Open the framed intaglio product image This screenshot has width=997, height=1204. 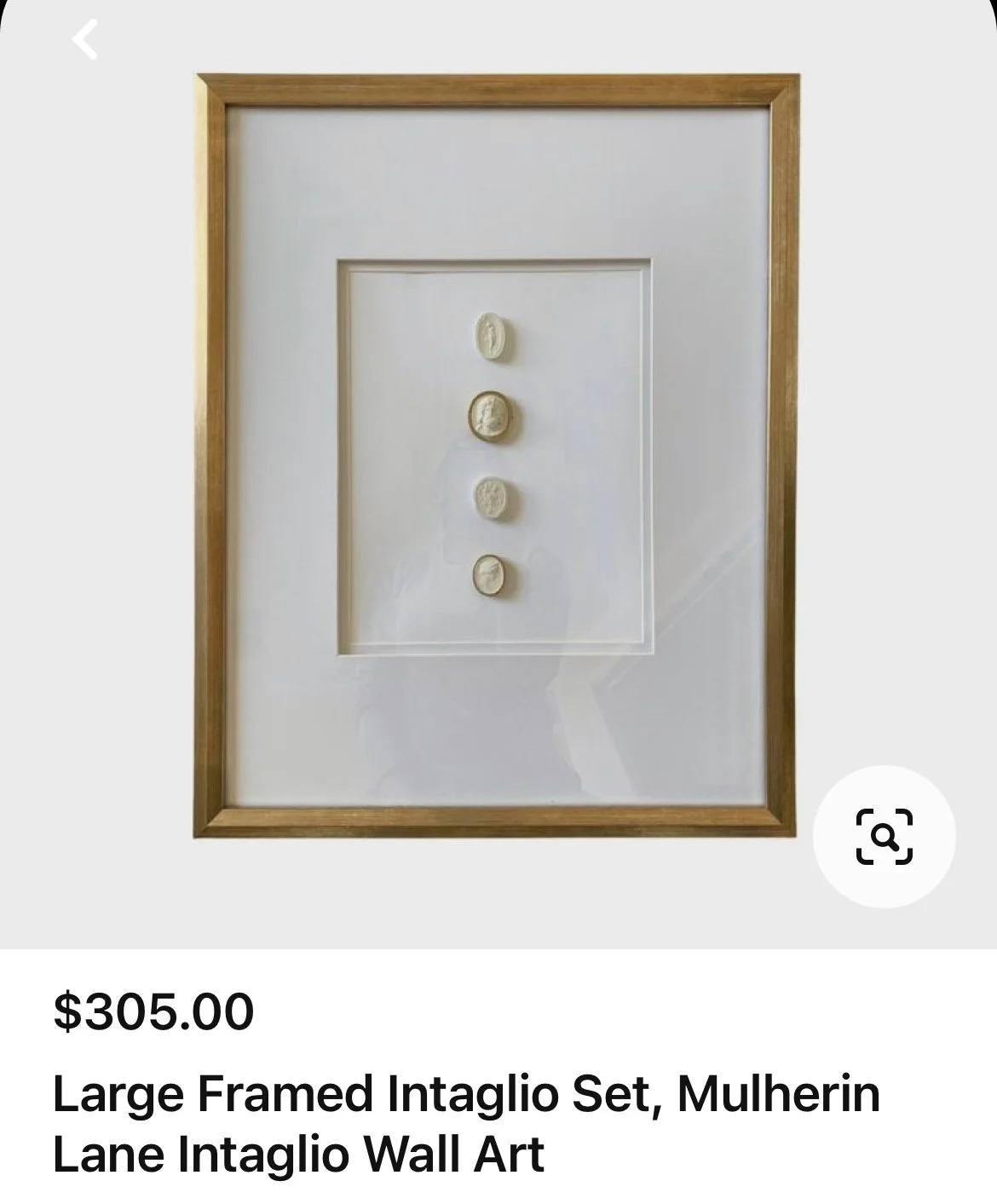pos(496,456)
